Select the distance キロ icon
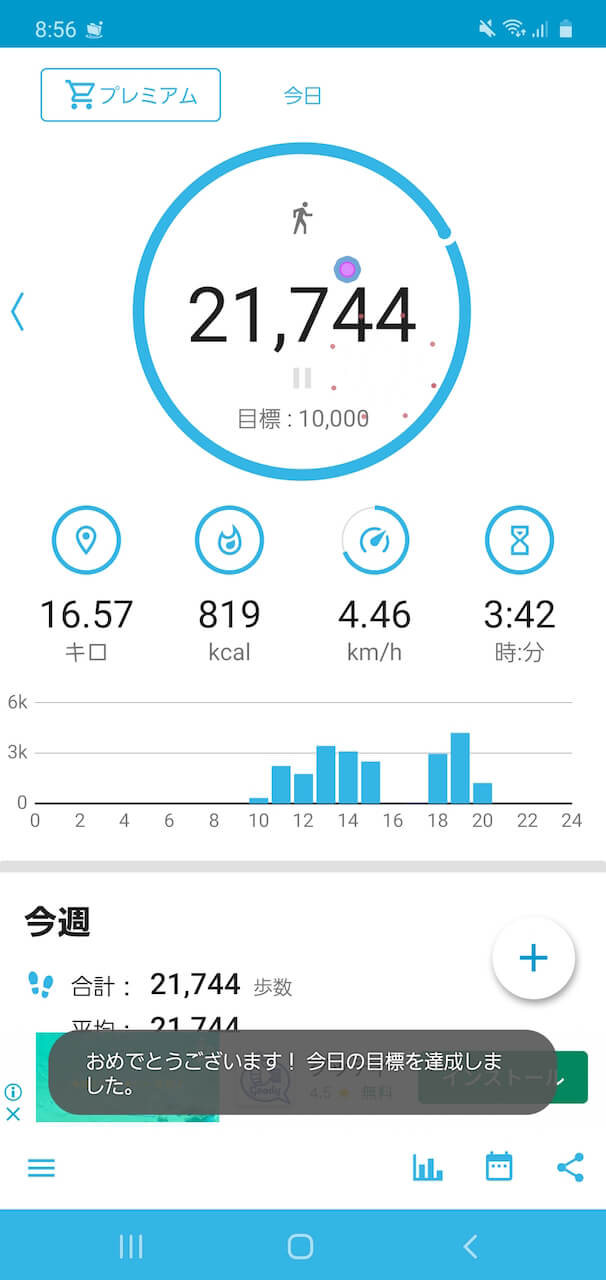Screen dimensions: 606x1280 86,541
